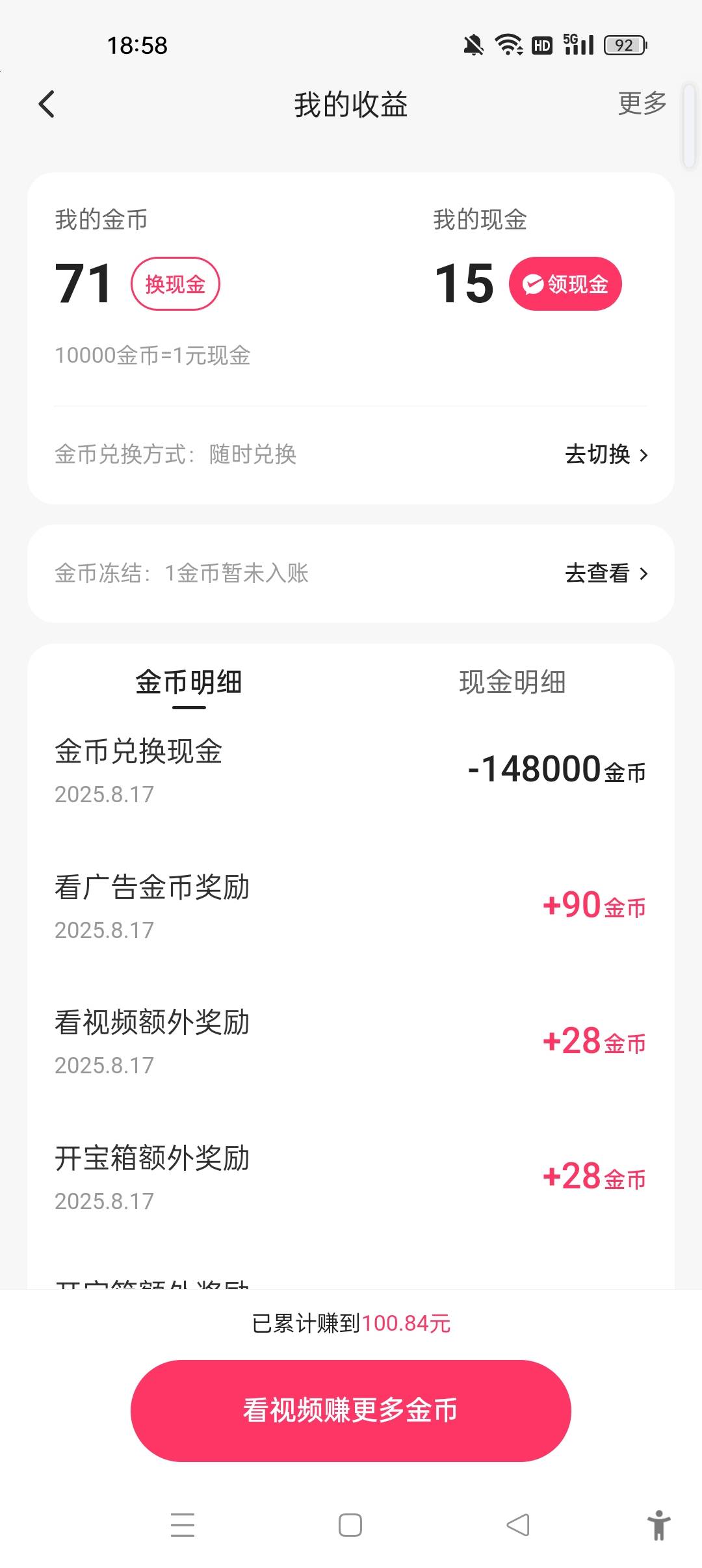The image size is (702, 1568).
Task: Tap 领现金 to withdraw cash
Action: point(565,284)
